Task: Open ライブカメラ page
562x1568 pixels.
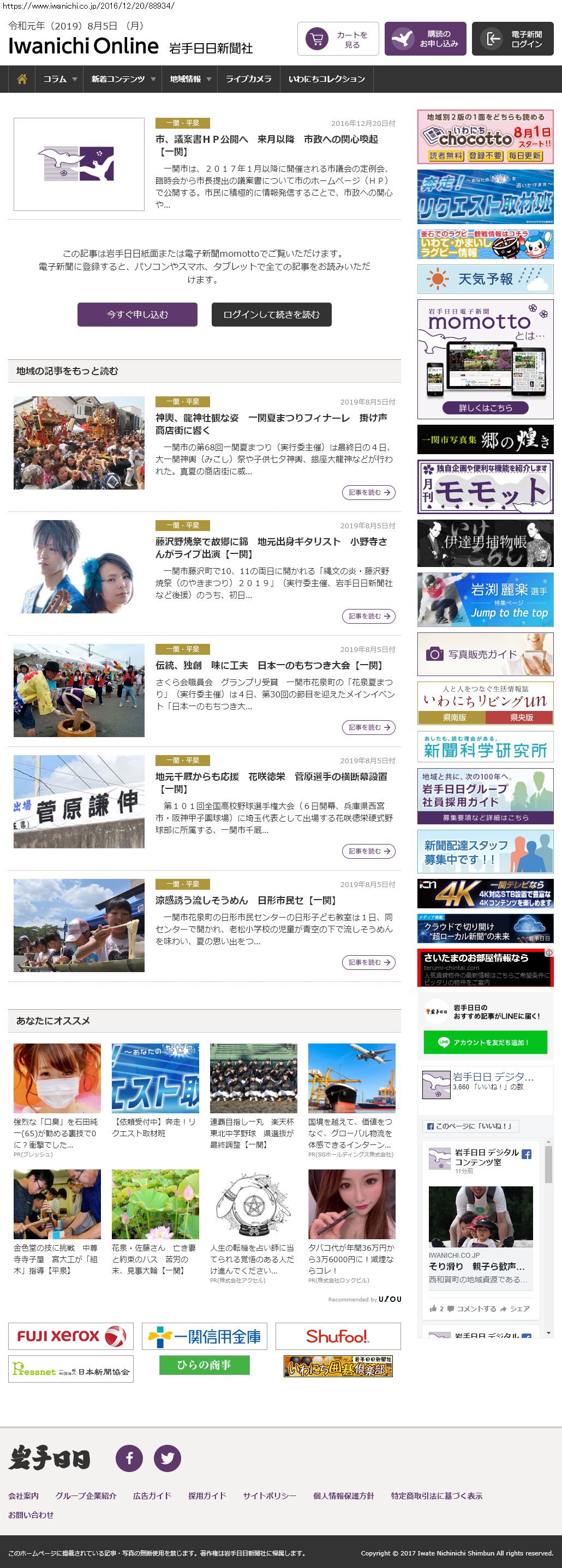Action: (x=248, y=79)
